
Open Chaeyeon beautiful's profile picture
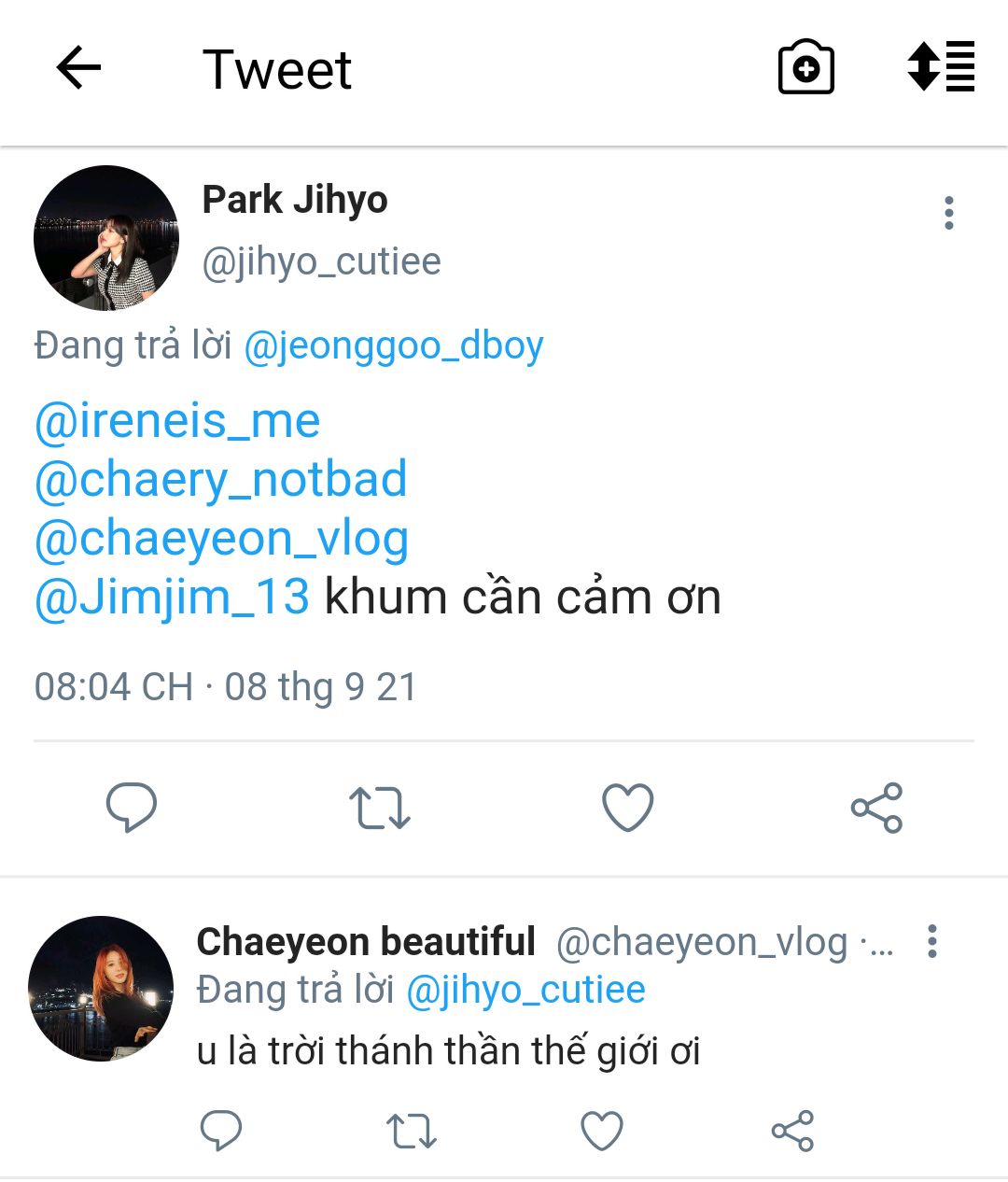[101, 989]
